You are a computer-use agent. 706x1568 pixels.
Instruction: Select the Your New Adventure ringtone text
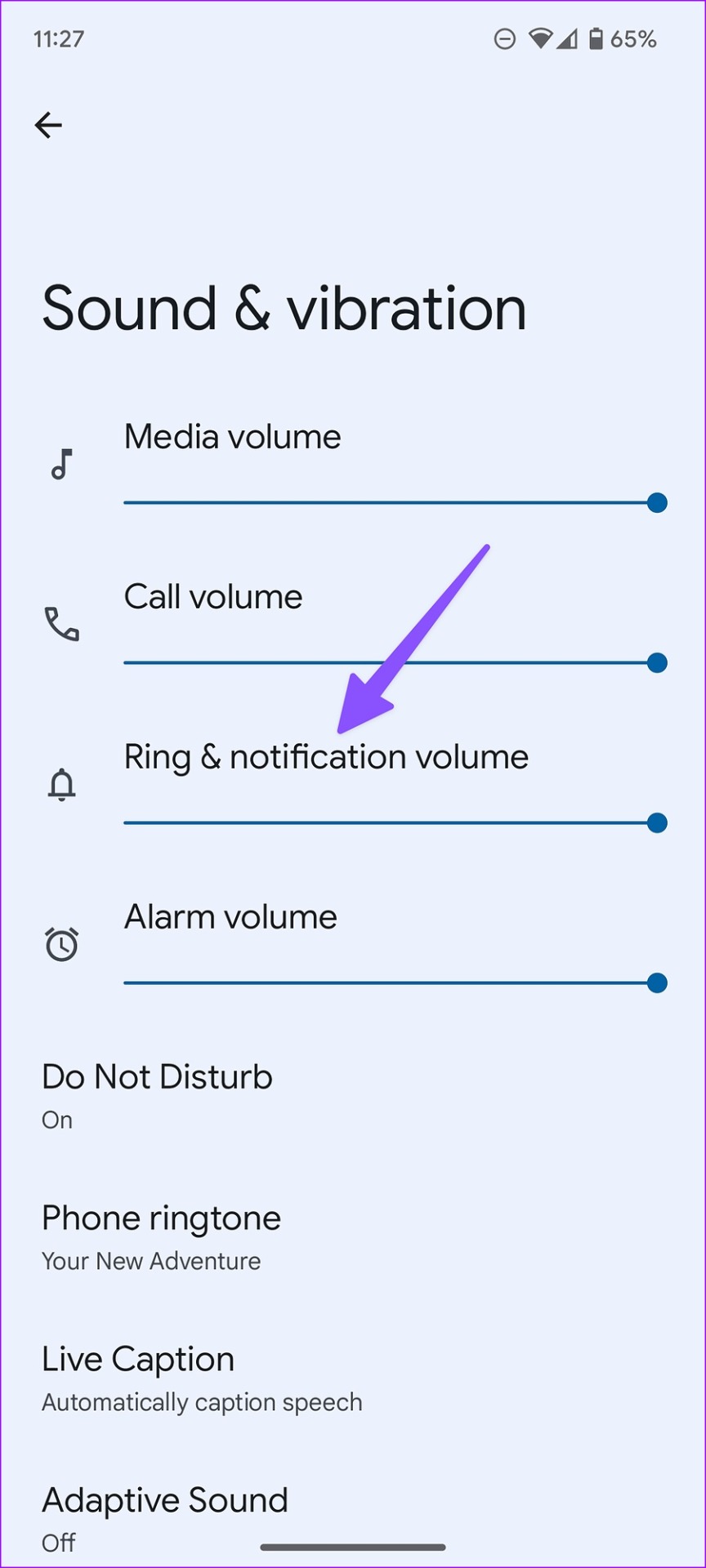tap(150, 1260)
